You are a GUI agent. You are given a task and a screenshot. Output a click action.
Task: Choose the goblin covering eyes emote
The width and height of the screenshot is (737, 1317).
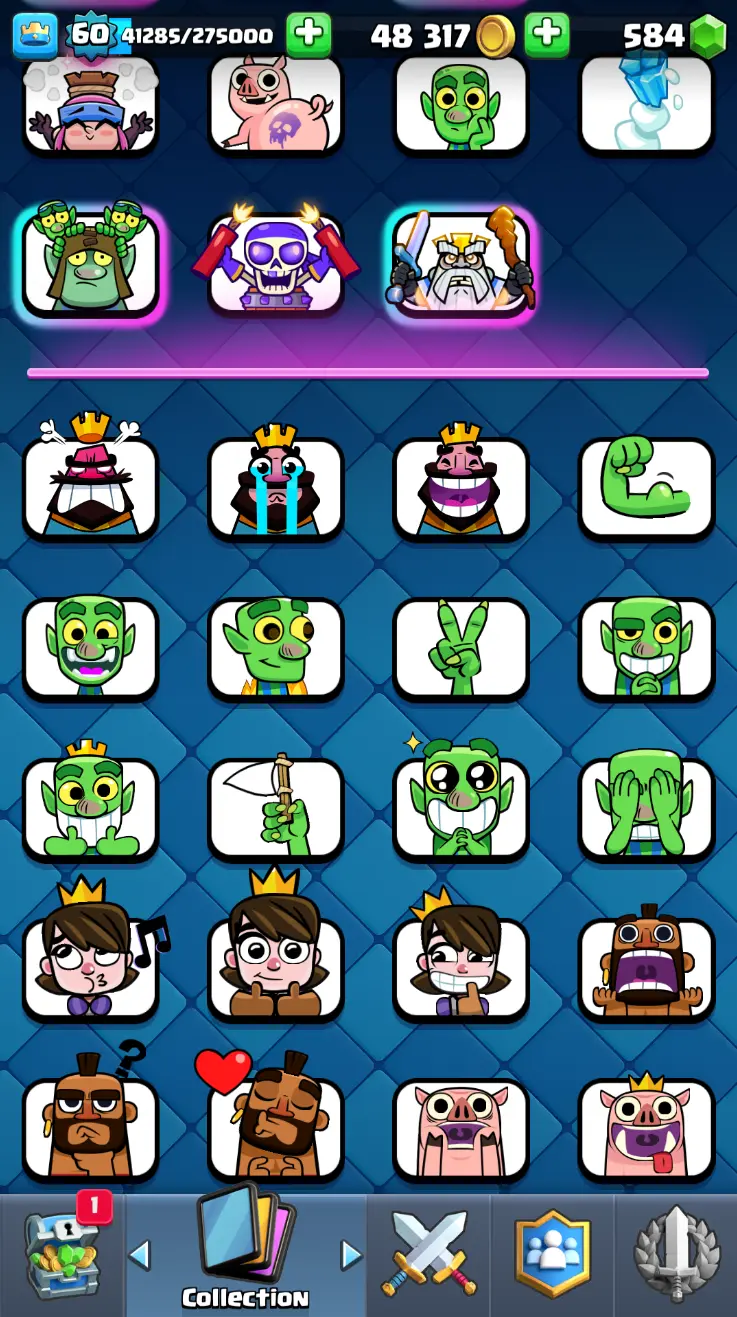[x=646, y=808]
